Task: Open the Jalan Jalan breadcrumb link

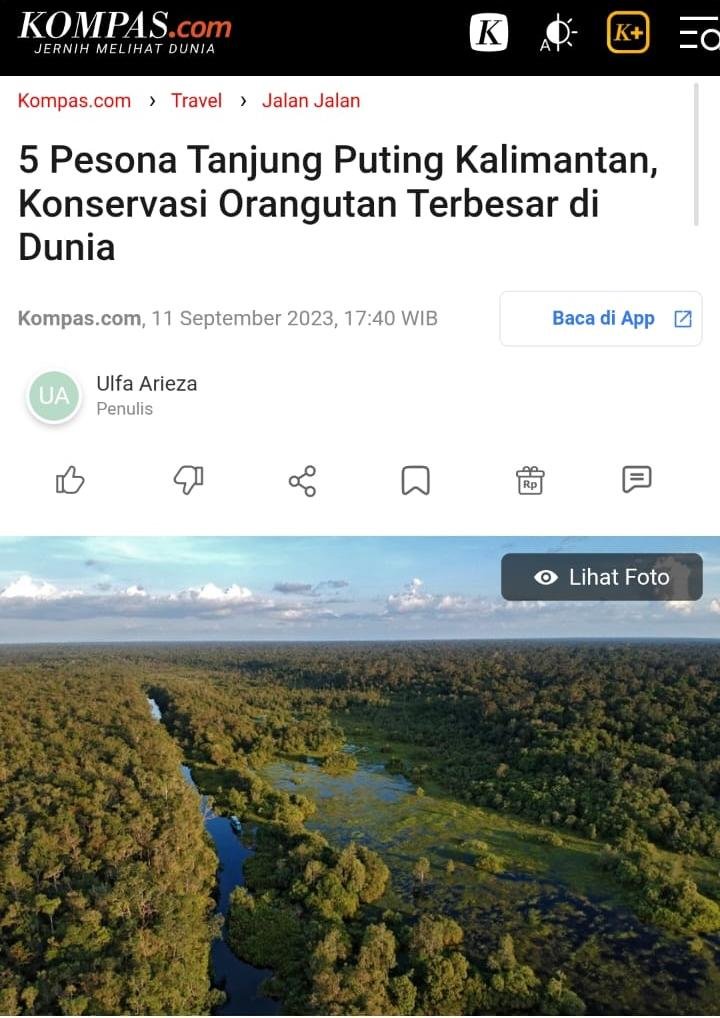Action: point(311,100)
